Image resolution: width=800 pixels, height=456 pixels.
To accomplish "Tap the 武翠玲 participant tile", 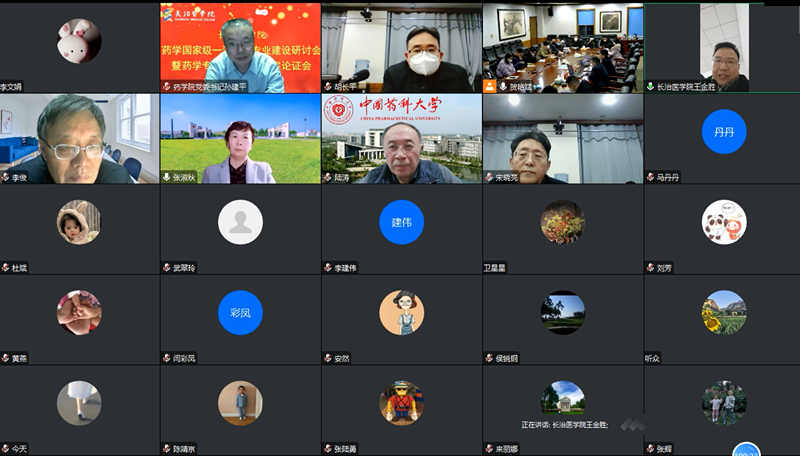I will tap(240, 228).
